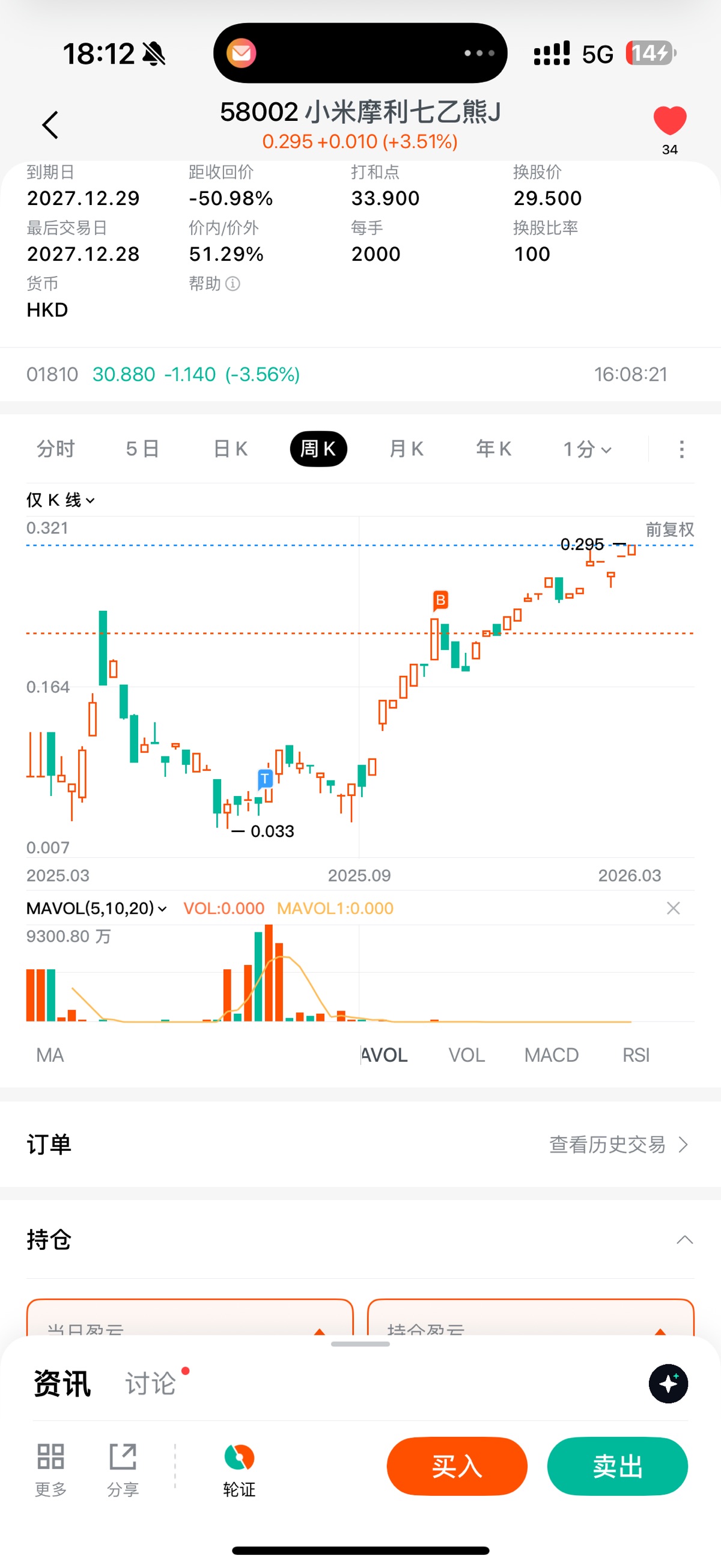
Task: Tap the 卖出 sell button
Action: (617, 1466)
